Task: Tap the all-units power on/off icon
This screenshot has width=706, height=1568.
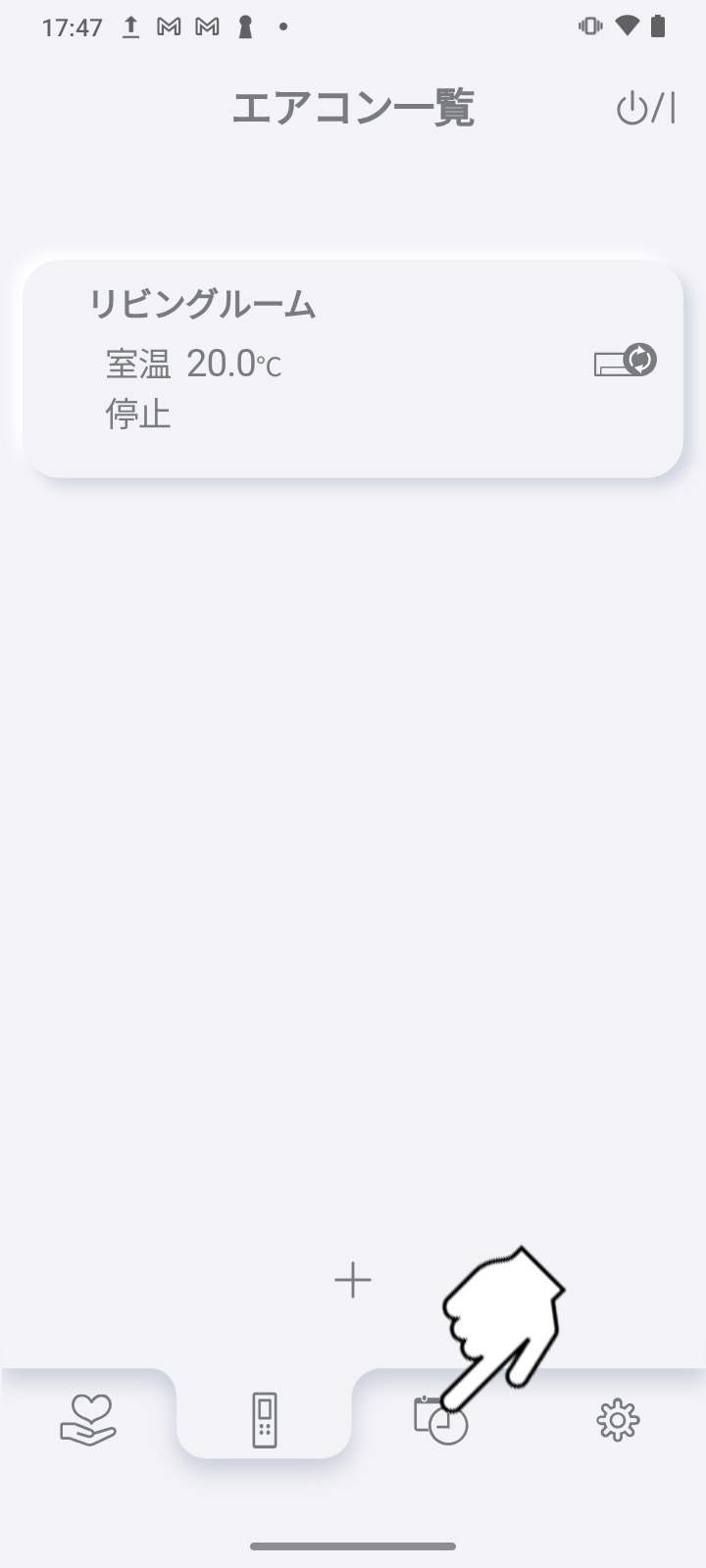Action: tap(645, 109)
